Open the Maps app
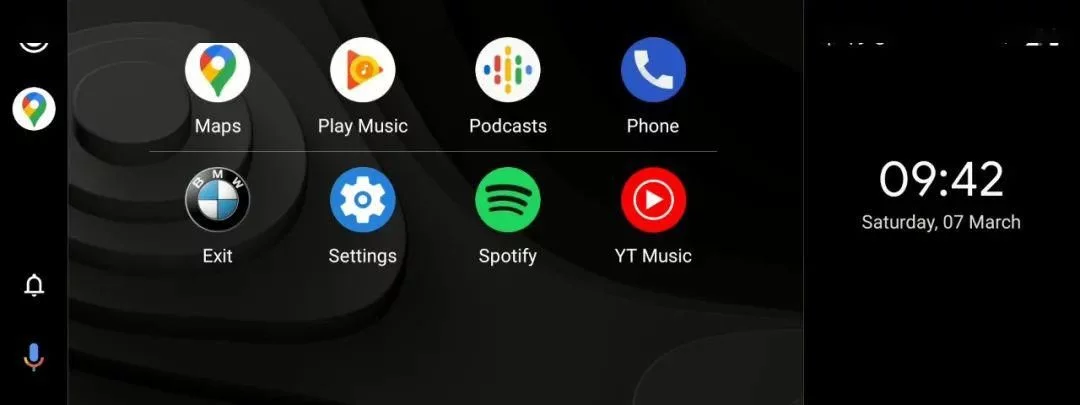The width and height of the screenshot is (1080, 405). click(x=218, y=72)
